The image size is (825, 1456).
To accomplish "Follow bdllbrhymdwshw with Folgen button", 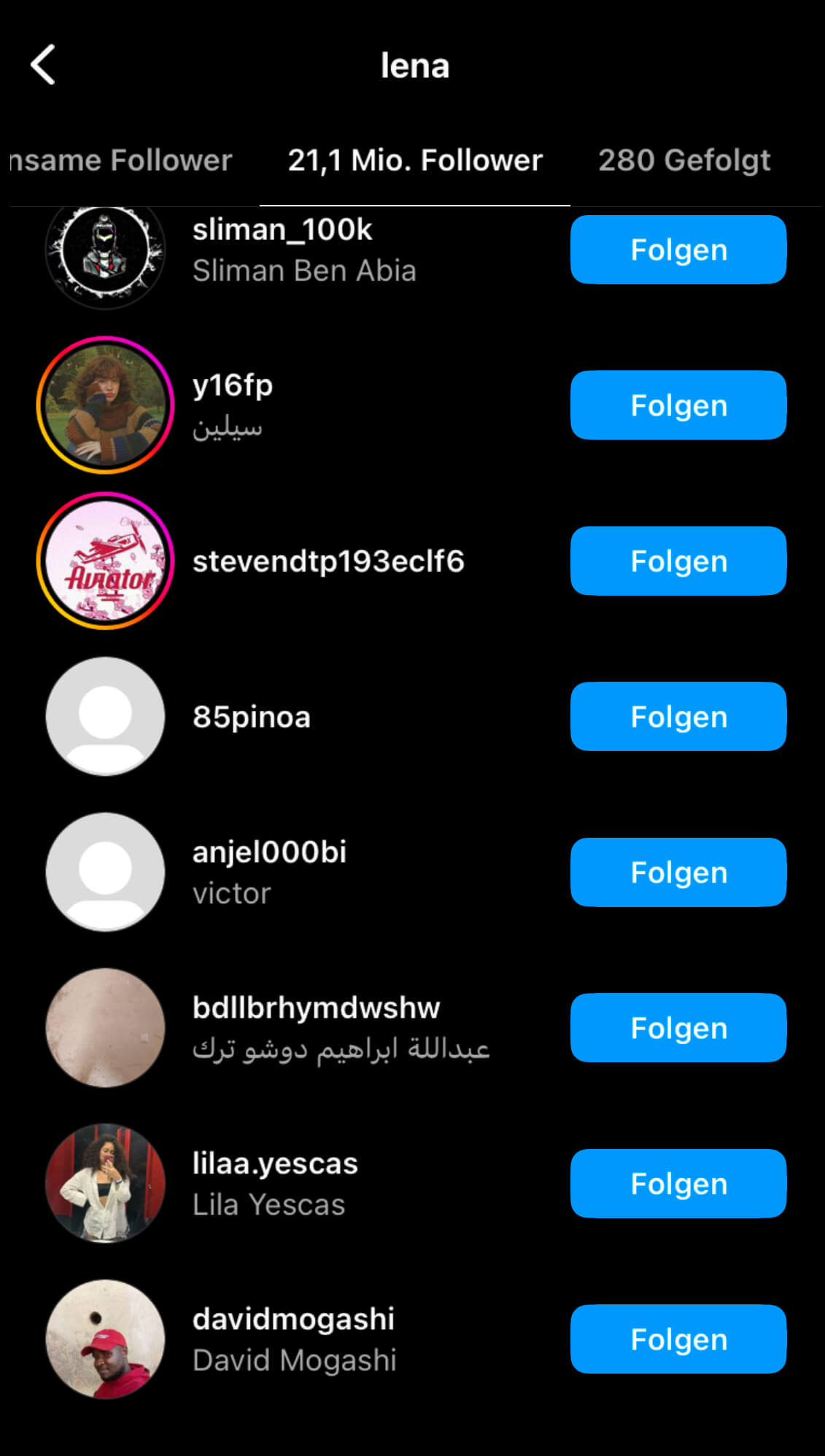I will [x=678, y=1027].
